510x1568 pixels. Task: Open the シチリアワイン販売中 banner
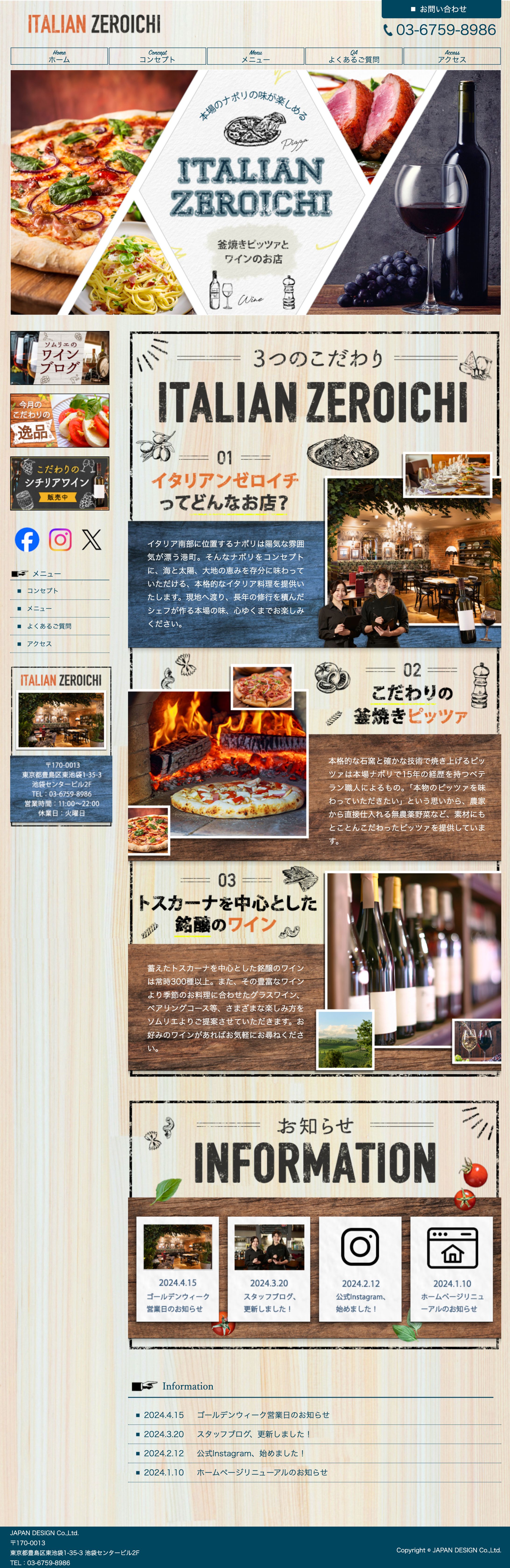point(60,483)
